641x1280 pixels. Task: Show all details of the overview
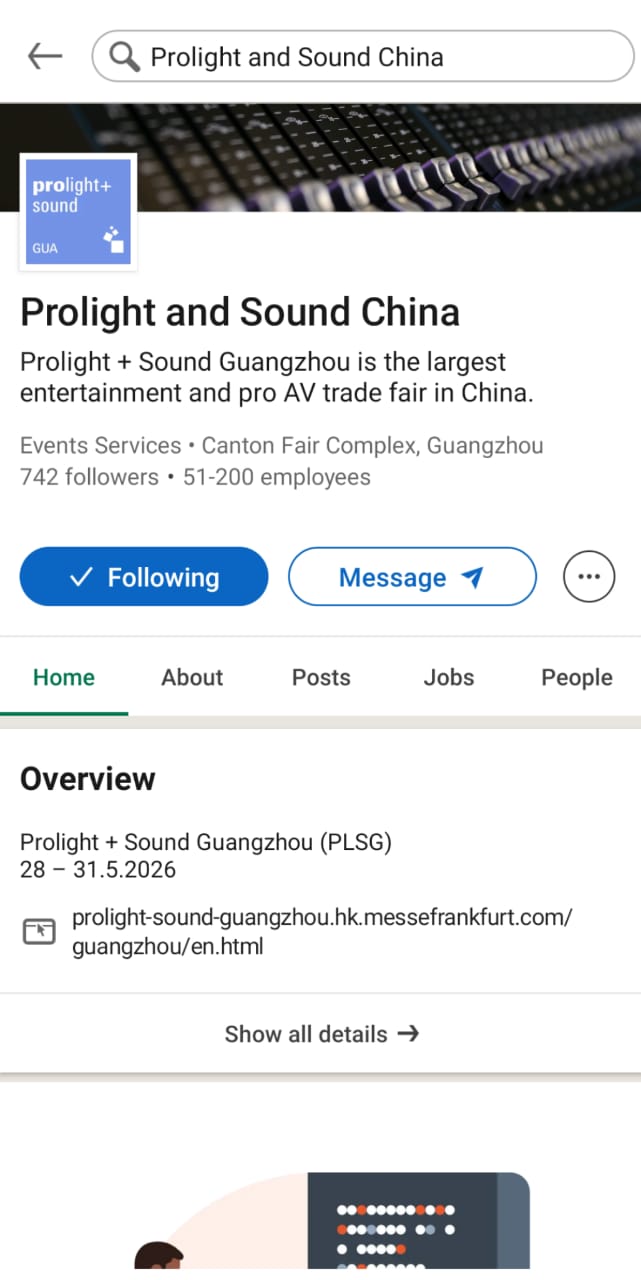click(321, 1033)
